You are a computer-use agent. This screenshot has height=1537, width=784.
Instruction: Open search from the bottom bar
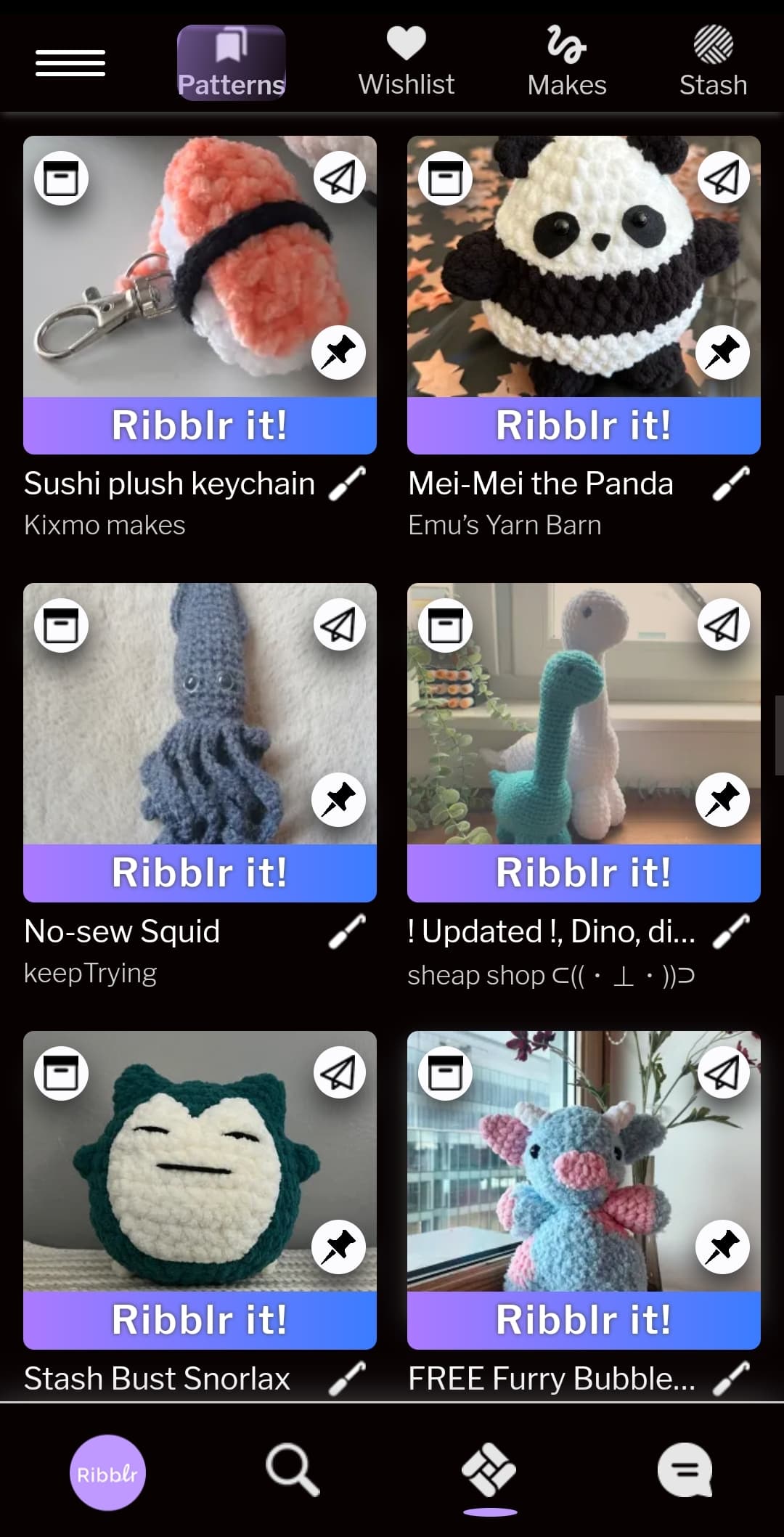(x=293, y=1470)
